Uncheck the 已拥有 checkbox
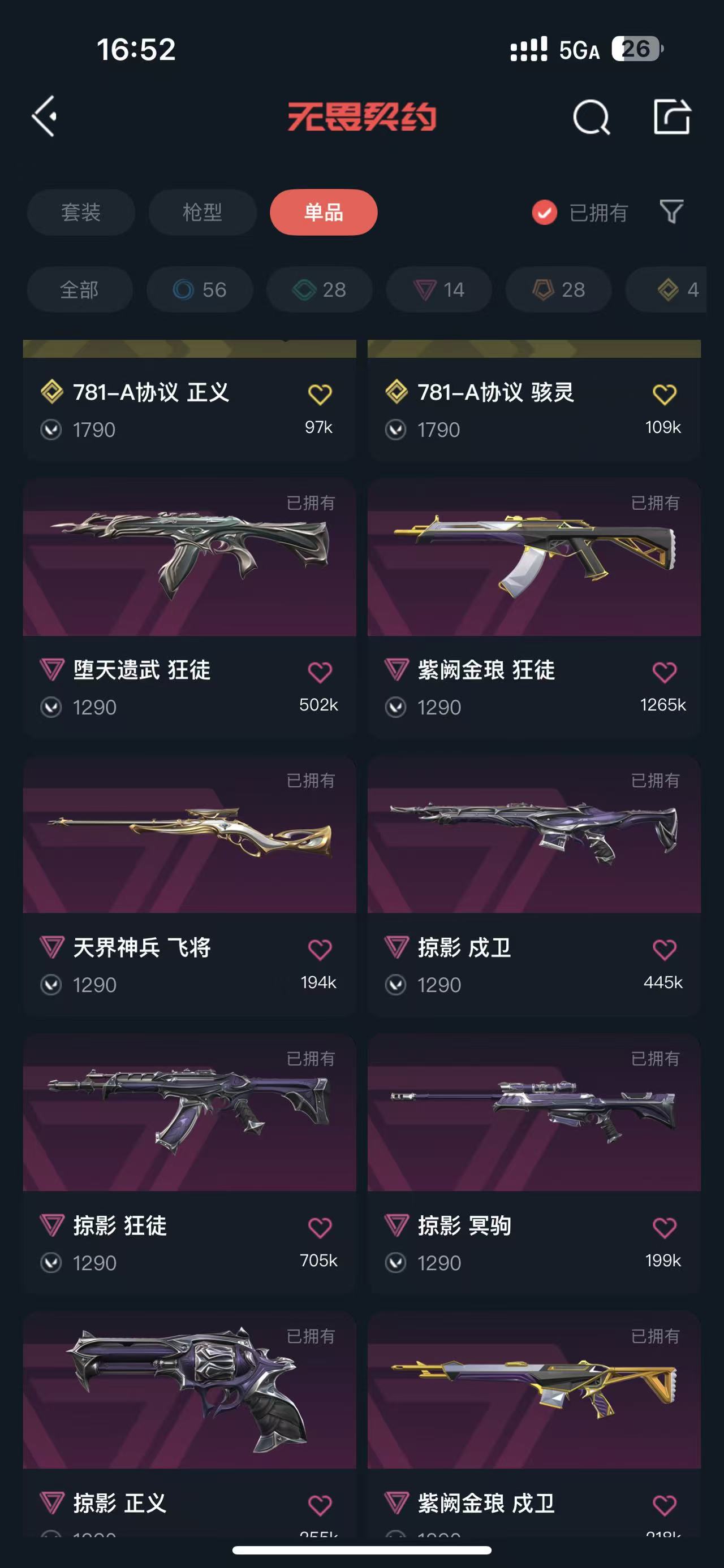Screen dimensions: 724x1568 point(544,213)
